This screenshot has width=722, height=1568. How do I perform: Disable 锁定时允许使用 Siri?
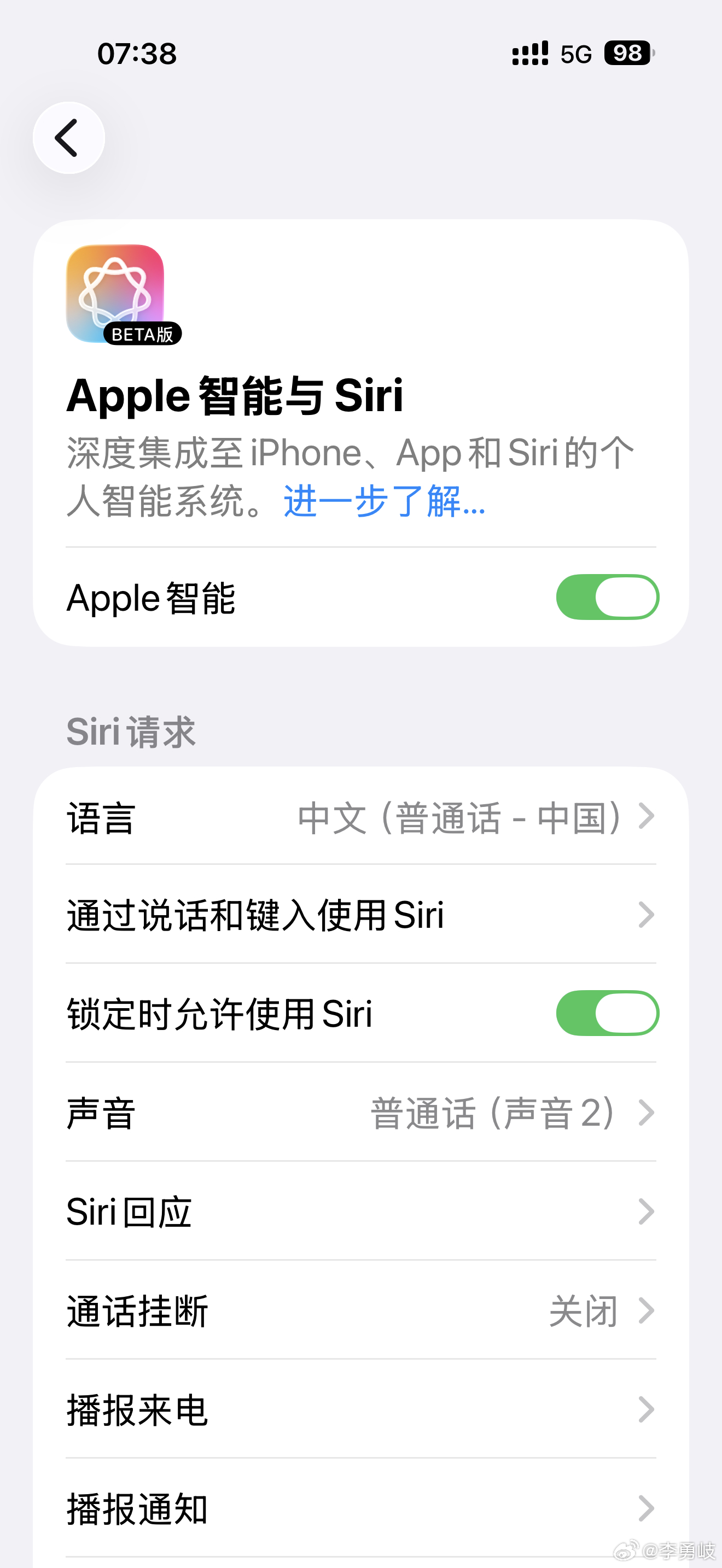coord(607,1013)
